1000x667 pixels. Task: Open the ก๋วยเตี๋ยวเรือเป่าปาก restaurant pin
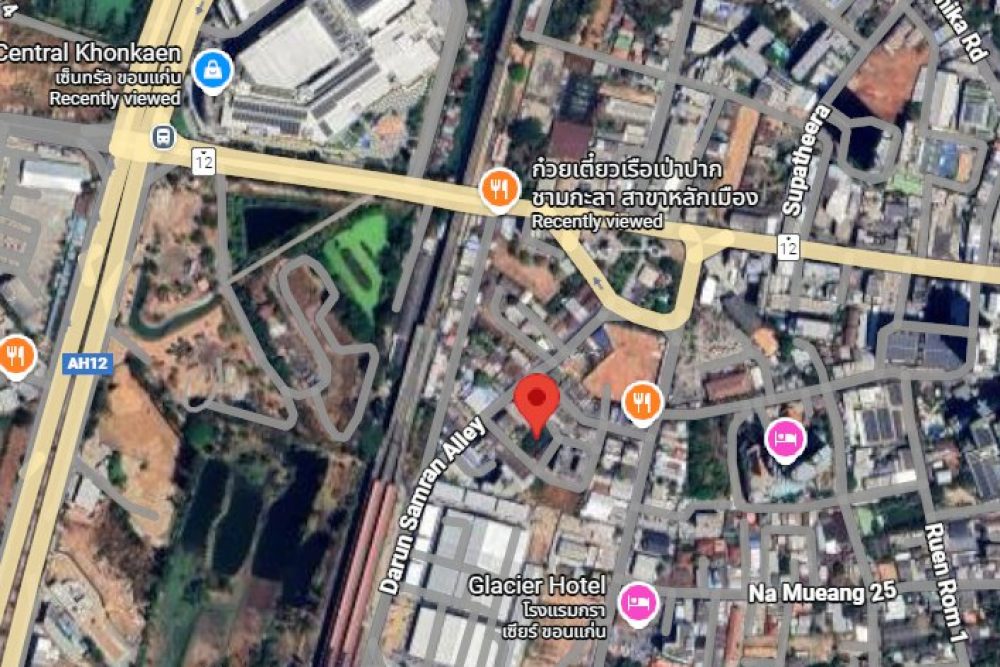(x=498, y=187)
